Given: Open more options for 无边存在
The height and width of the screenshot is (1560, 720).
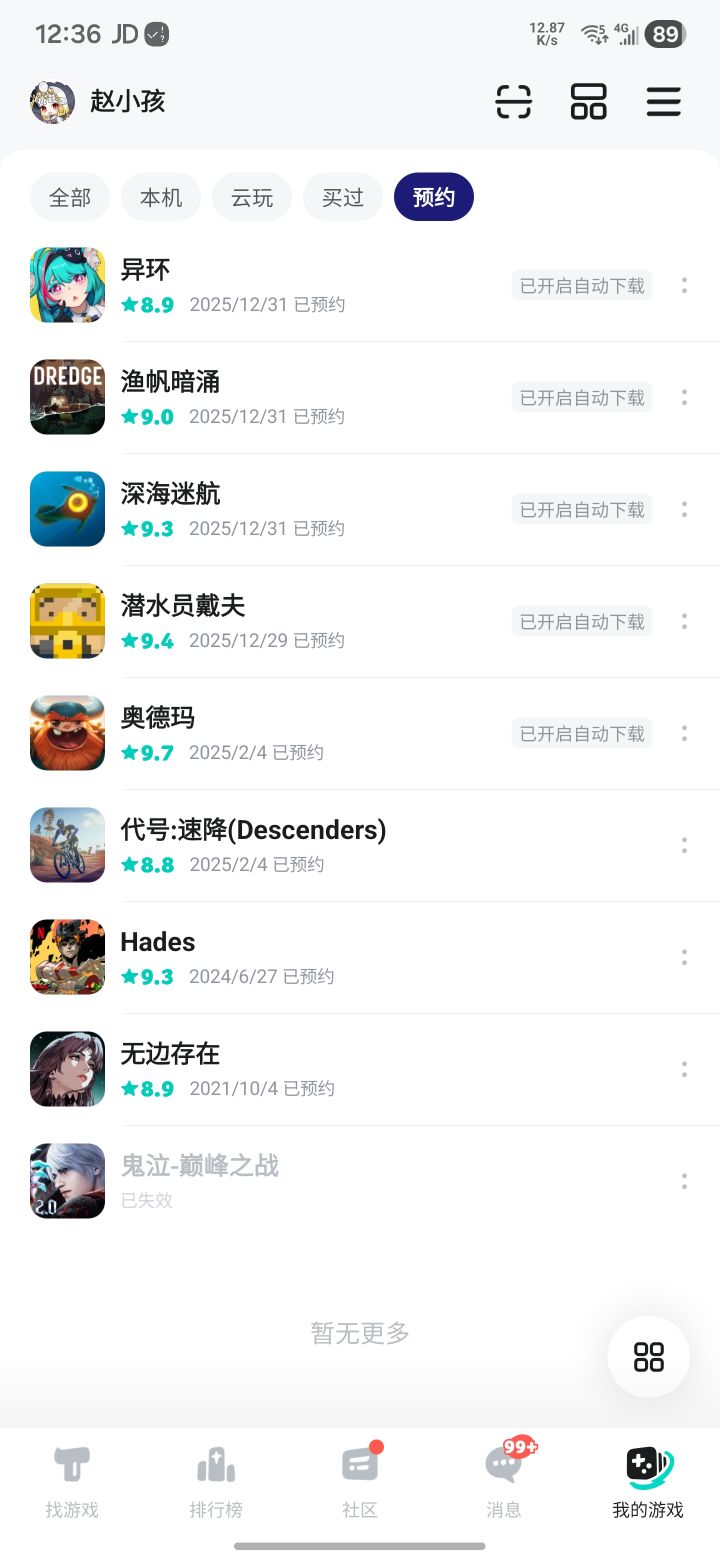Looking at the screenshot, I should pos(684,1070).
